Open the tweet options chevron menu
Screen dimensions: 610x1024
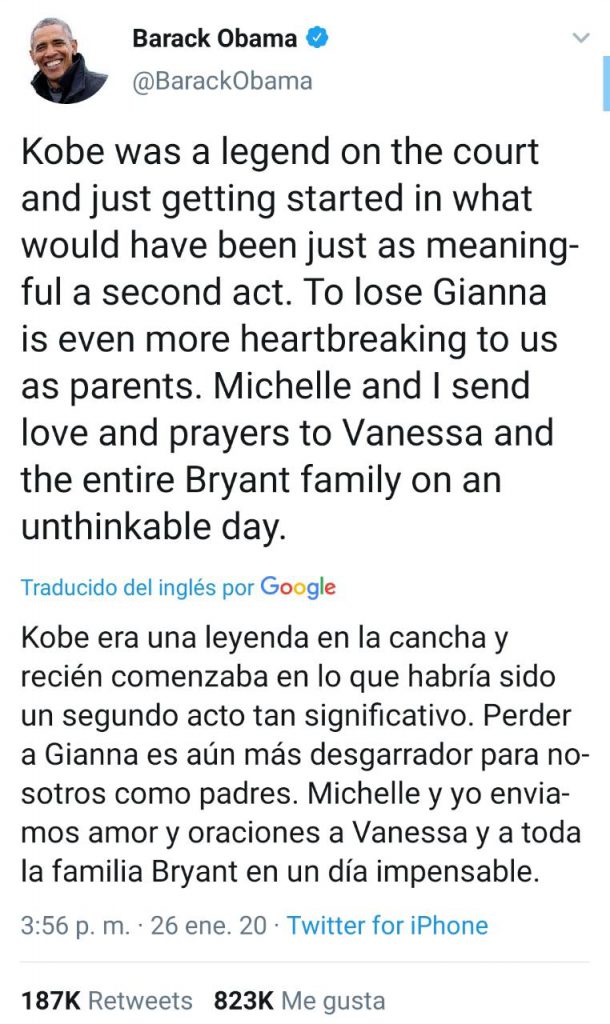[x=581, y=38]
